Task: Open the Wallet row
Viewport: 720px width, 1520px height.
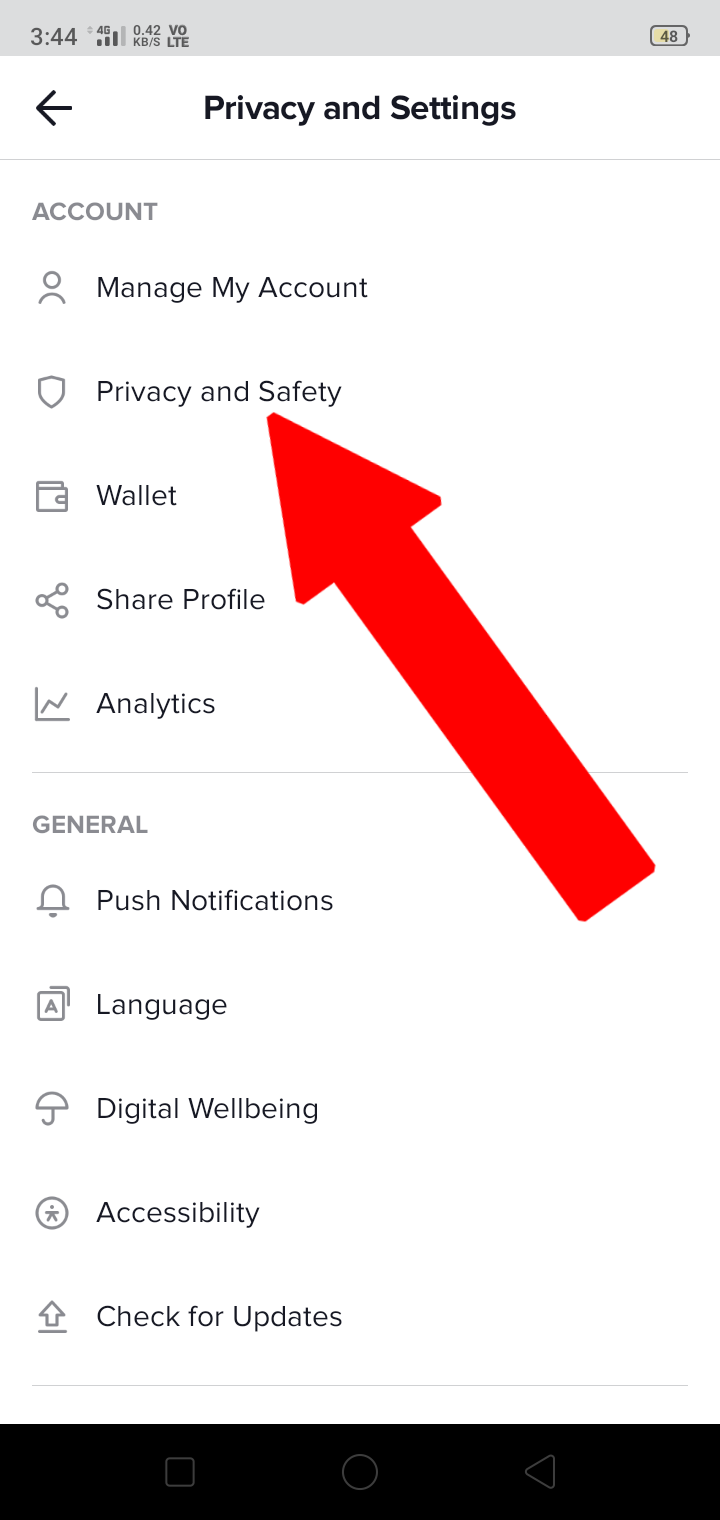Action: point(136,496)
